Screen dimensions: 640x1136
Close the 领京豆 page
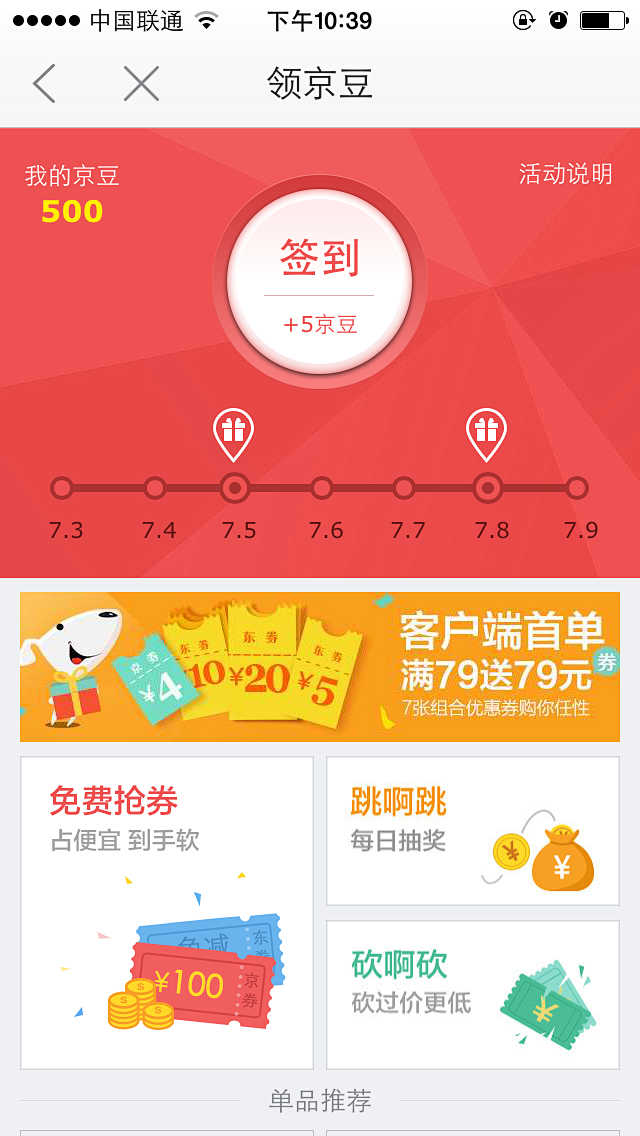click(141, 83)
